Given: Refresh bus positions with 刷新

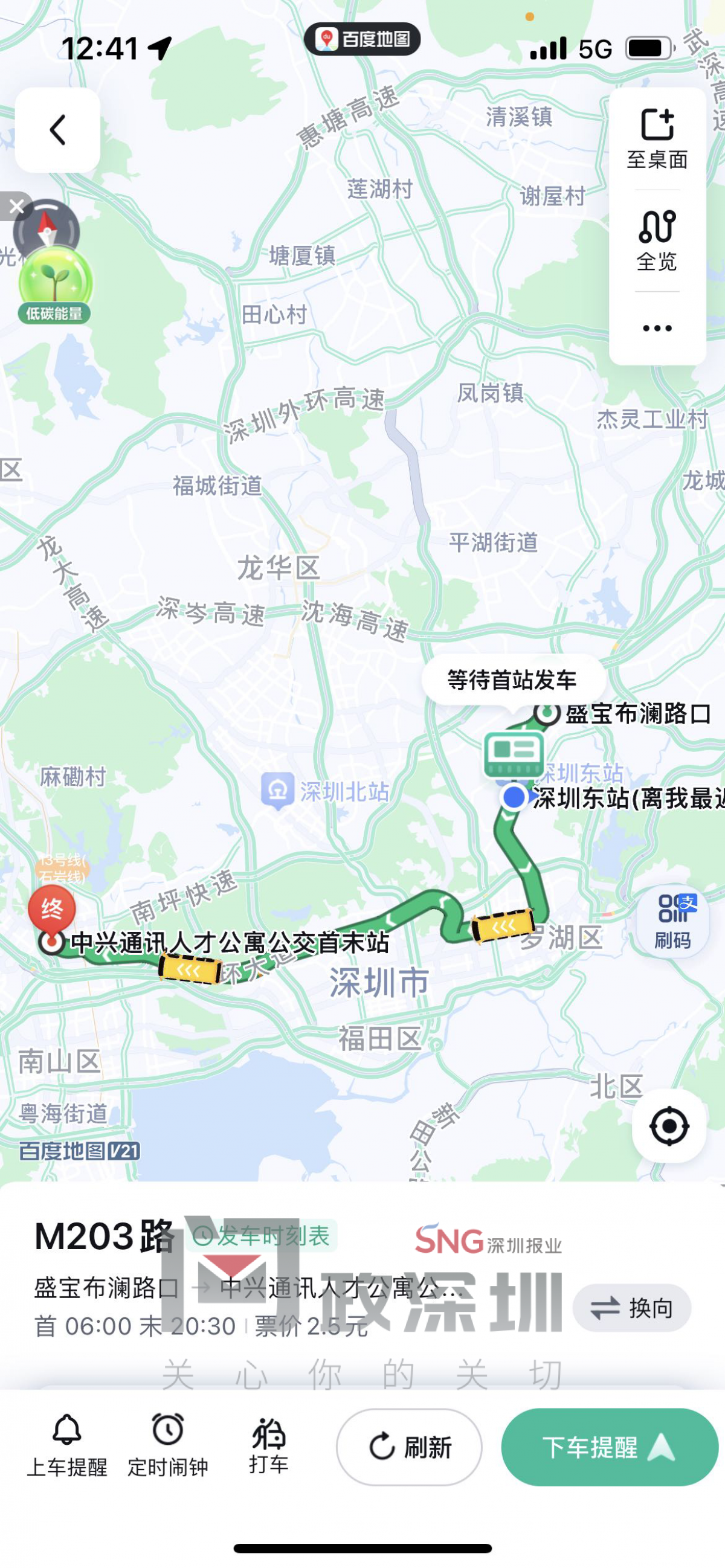Looking at the screenshot, I should [409, 1447].
